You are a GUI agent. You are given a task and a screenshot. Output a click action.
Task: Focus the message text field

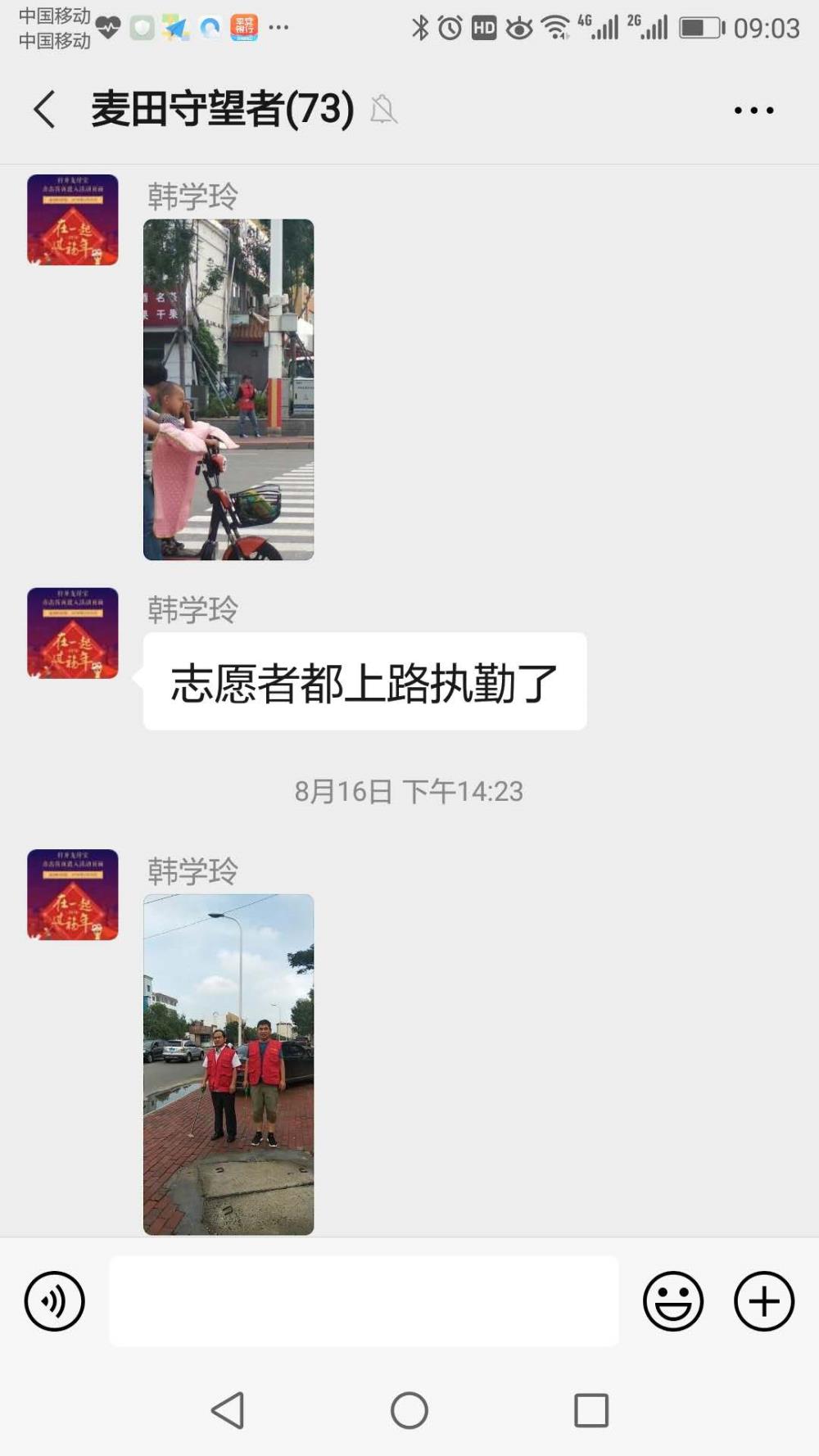[x=364, y=1301]
